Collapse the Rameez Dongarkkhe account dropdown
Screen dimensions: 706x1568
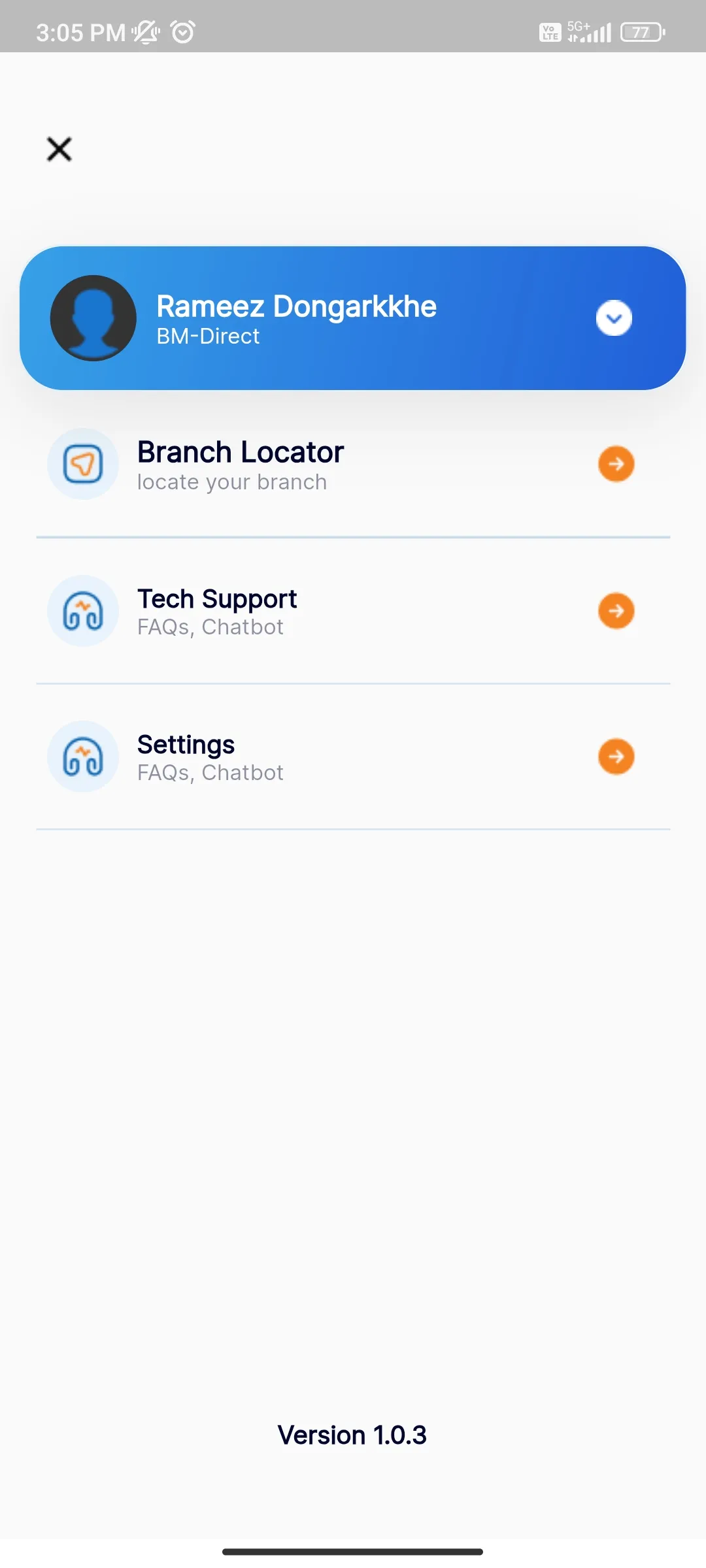pos(613,318)
